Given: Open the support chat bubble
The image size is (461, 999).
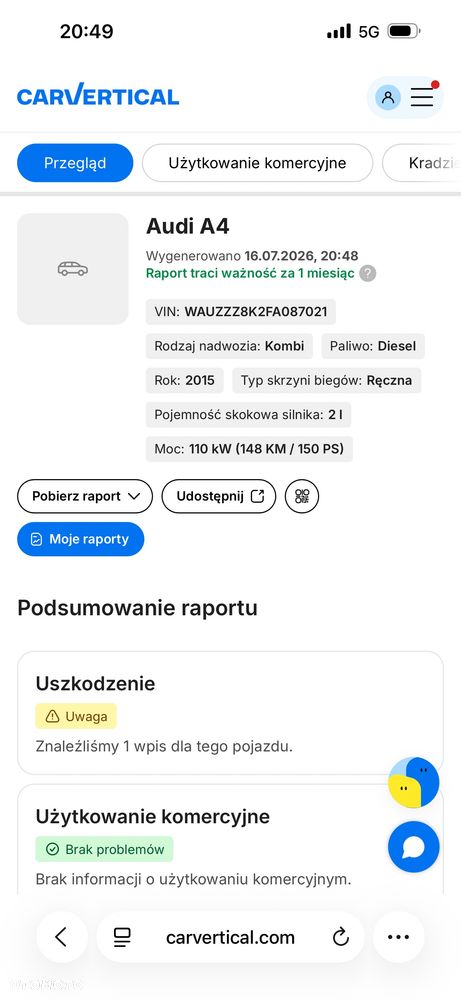Looking at the screenshot, I should coord(414,847).
